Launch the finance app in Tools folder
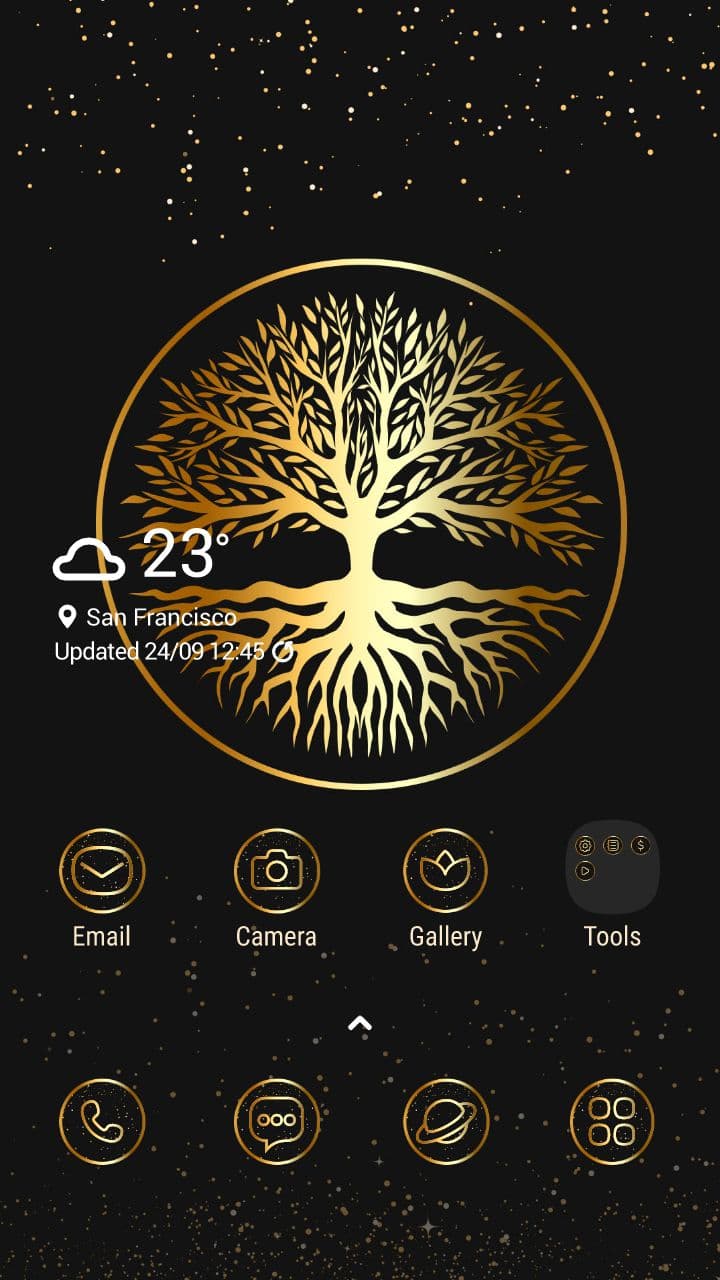720x1280 pixels. [x=640, y=845]
